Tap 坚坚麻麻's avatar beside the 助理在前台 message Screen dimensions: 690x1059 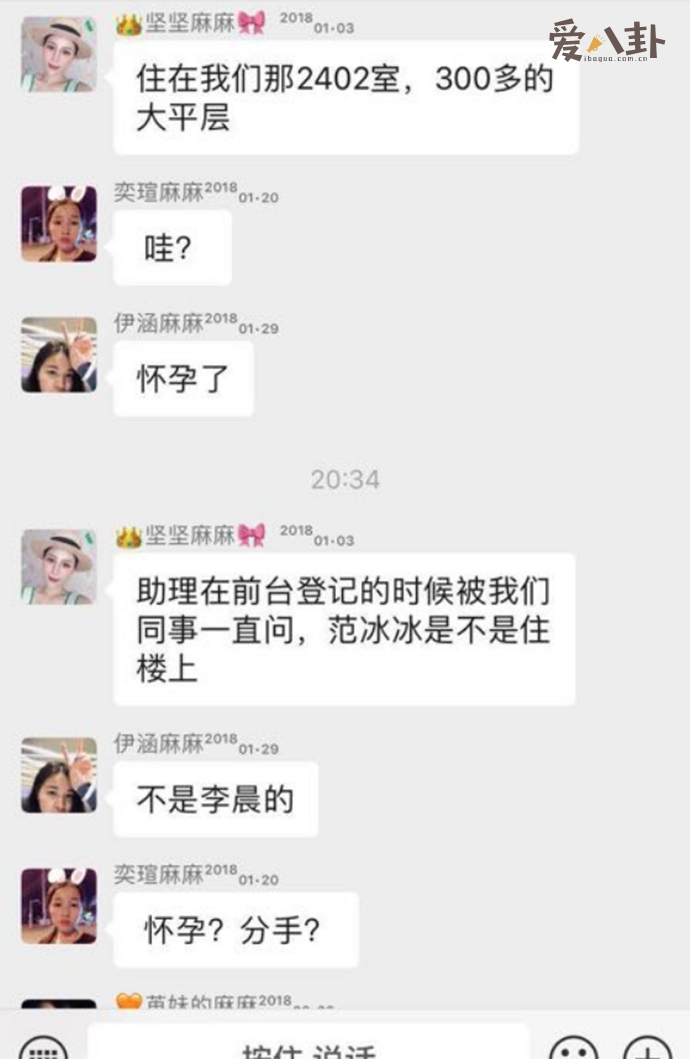point(59,566)
